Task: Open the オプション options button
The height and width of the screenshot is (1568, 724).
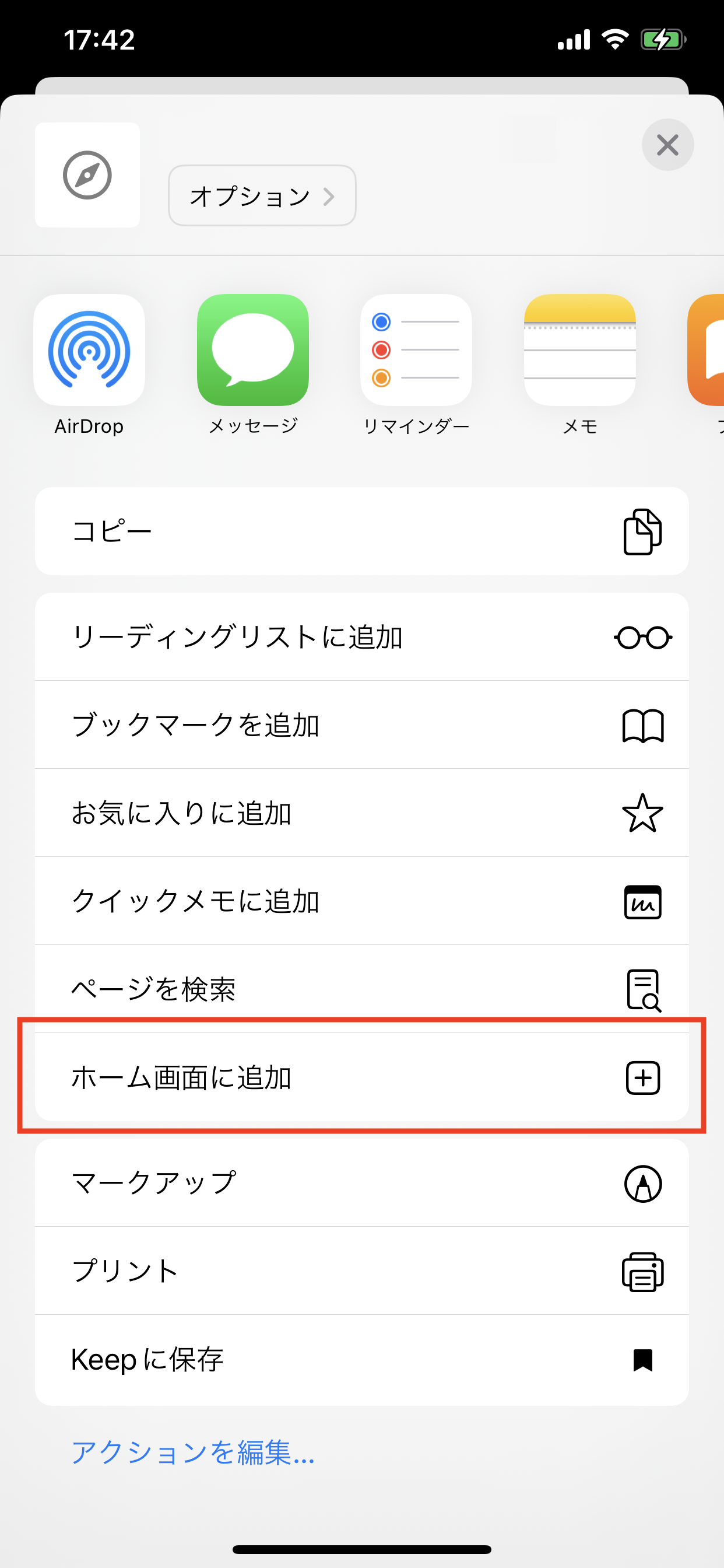Action: (x=262, y=195)
